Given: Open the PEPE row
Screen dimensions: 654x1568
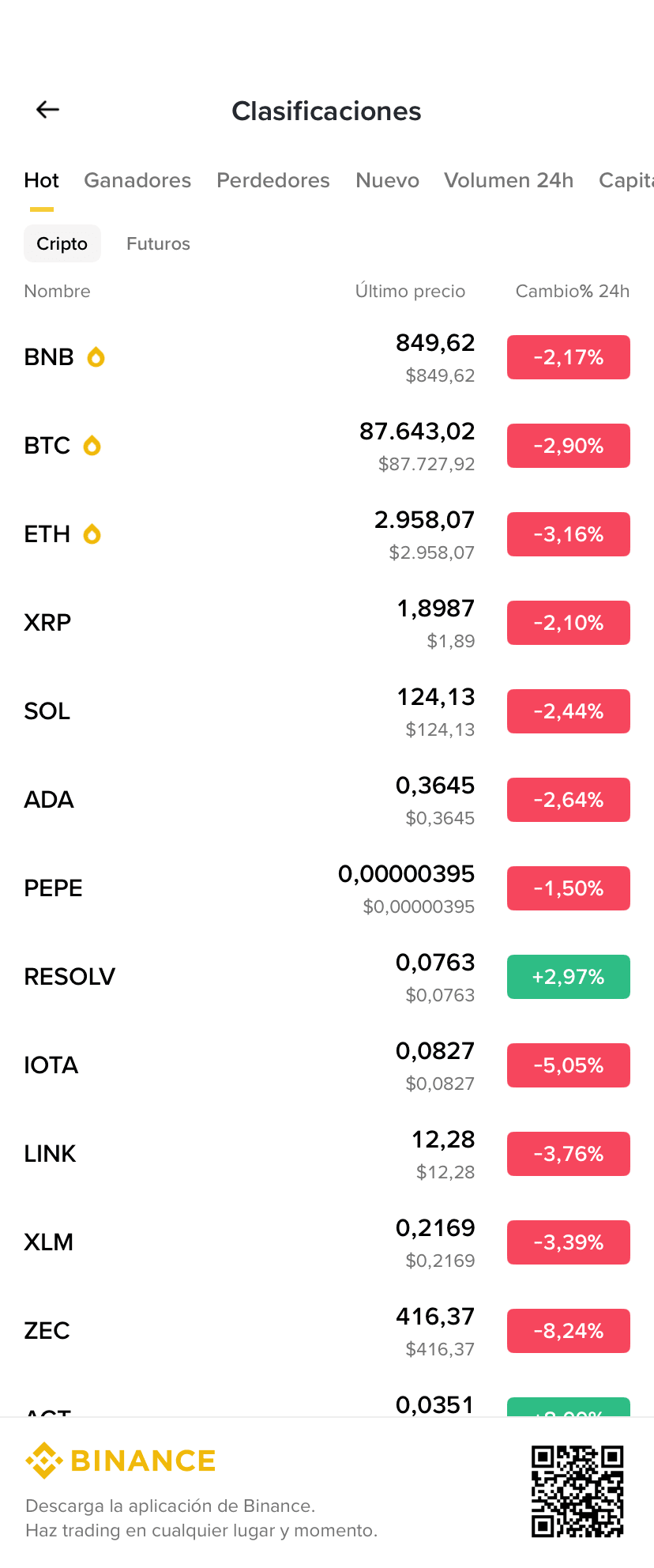Looking at the screenshot, I should (237, 888).
